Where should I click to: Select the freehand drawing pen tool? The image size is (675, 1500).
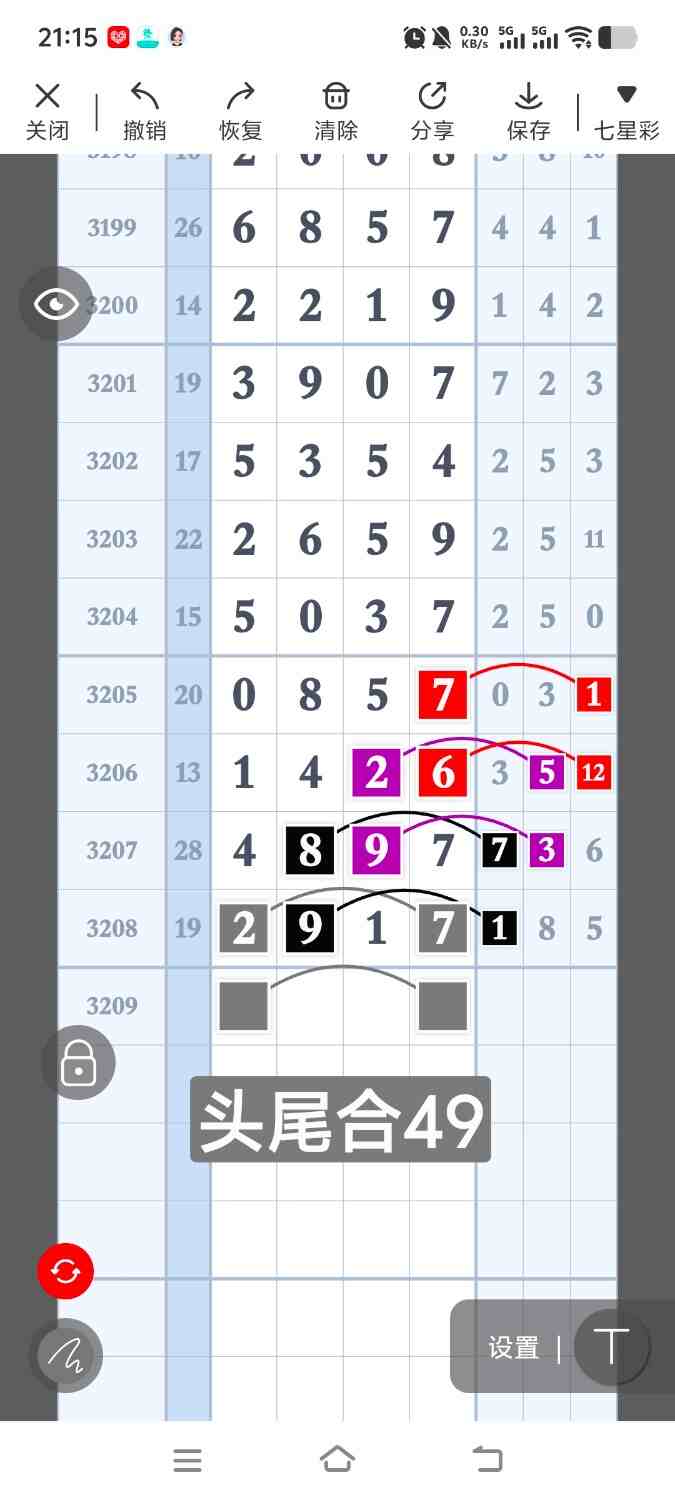point(65,1355)
